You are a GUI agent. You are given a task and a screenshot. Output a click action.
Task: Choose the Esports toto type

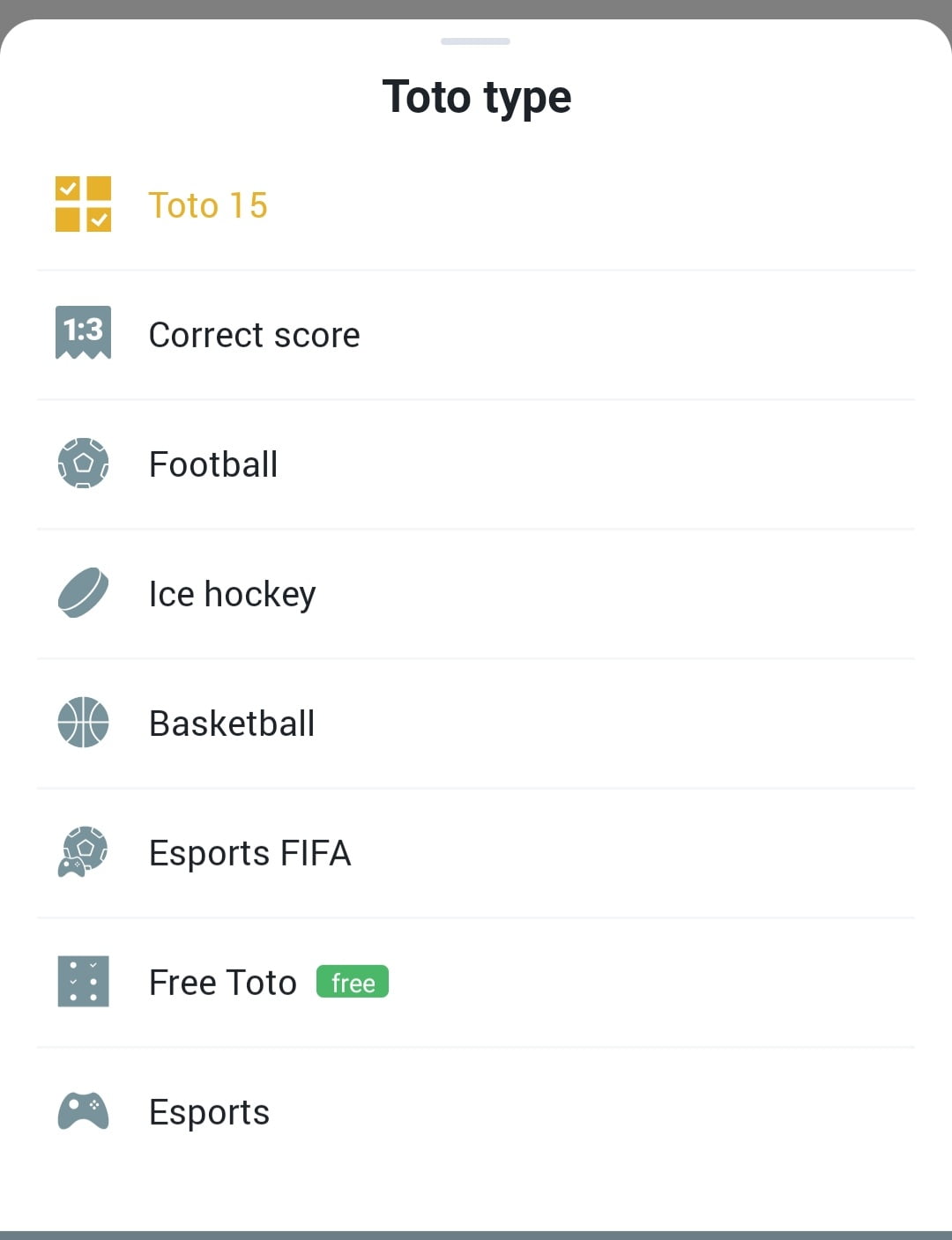click(x=209, y=1112)
